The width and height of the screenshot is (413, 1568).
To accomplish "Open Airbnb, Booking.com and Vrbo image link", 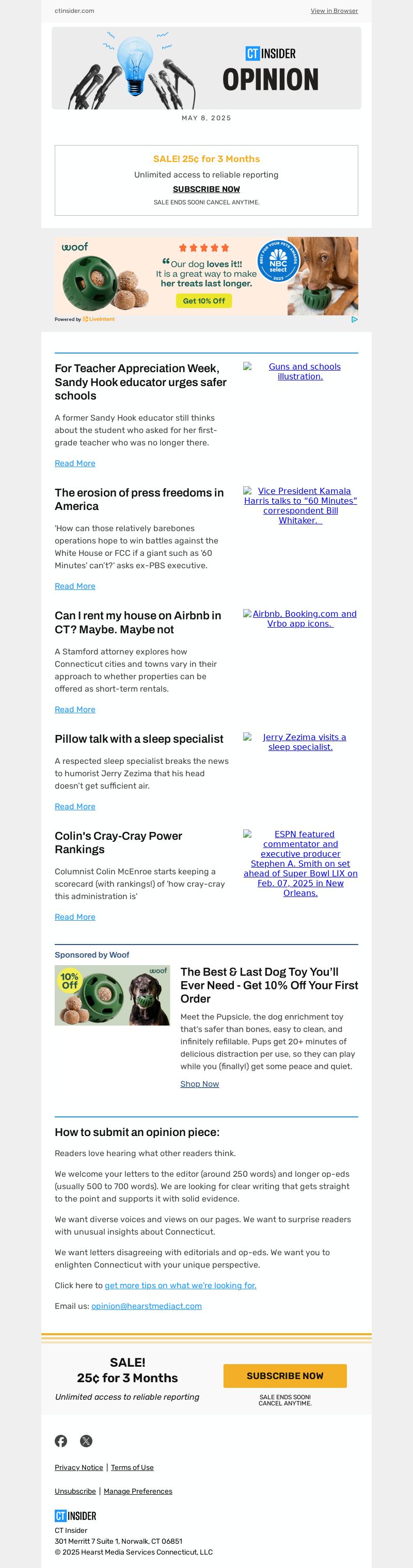I will (x=300, y=618).
